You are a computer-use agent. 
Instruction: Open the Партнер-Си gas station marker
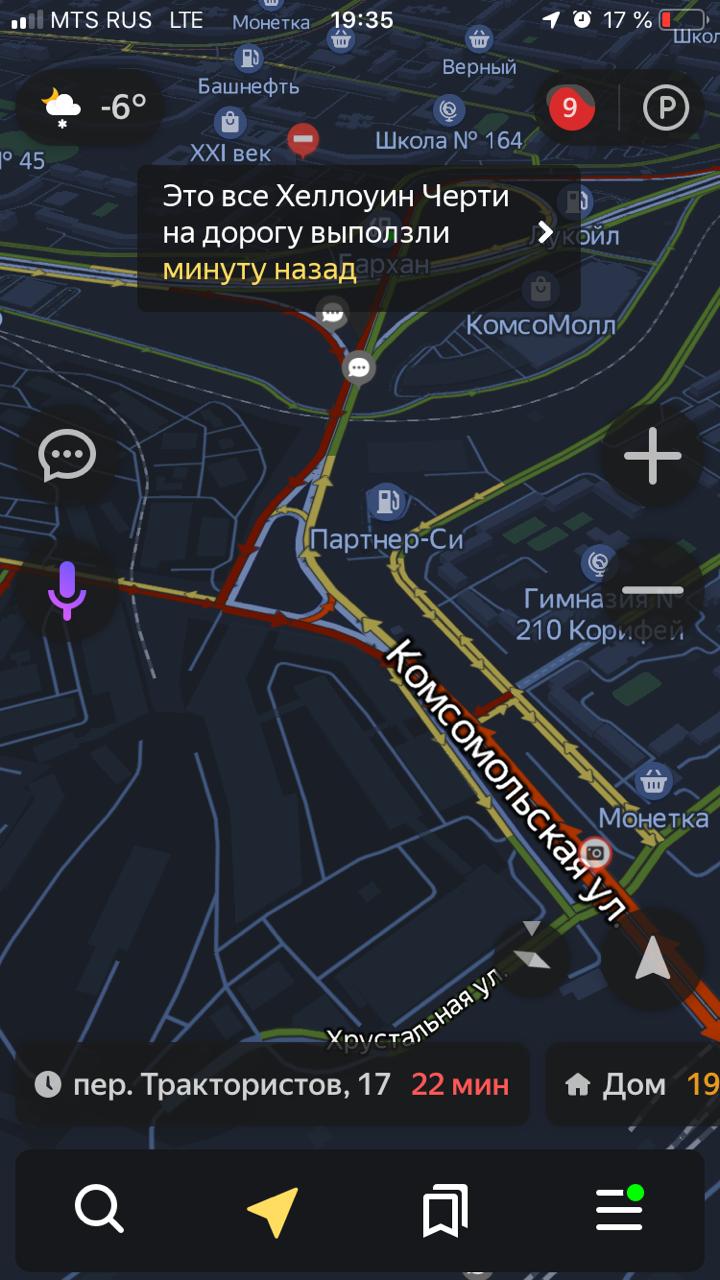[x=387, y=501]
